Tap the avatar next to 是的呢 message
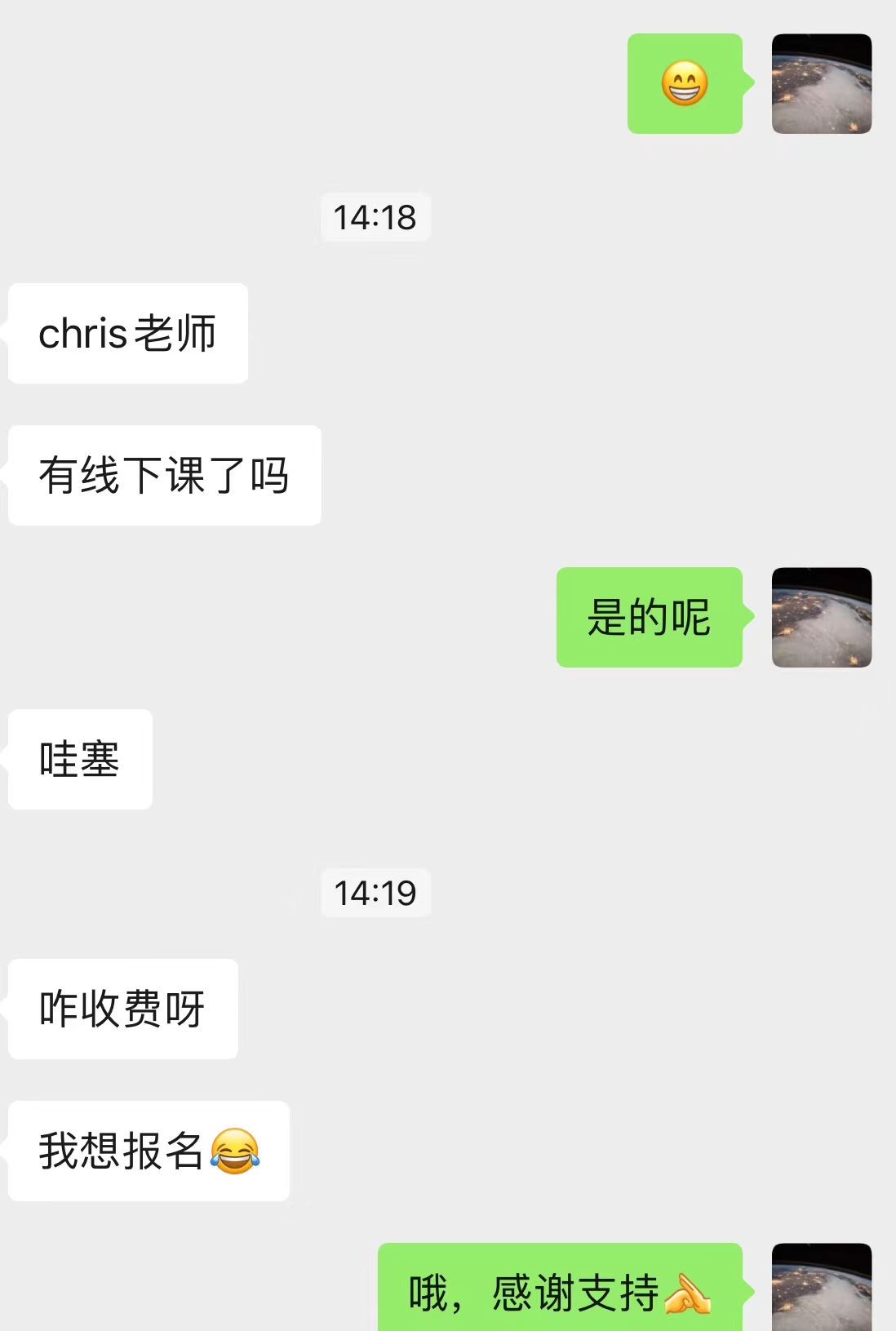 tap(821, 617)
